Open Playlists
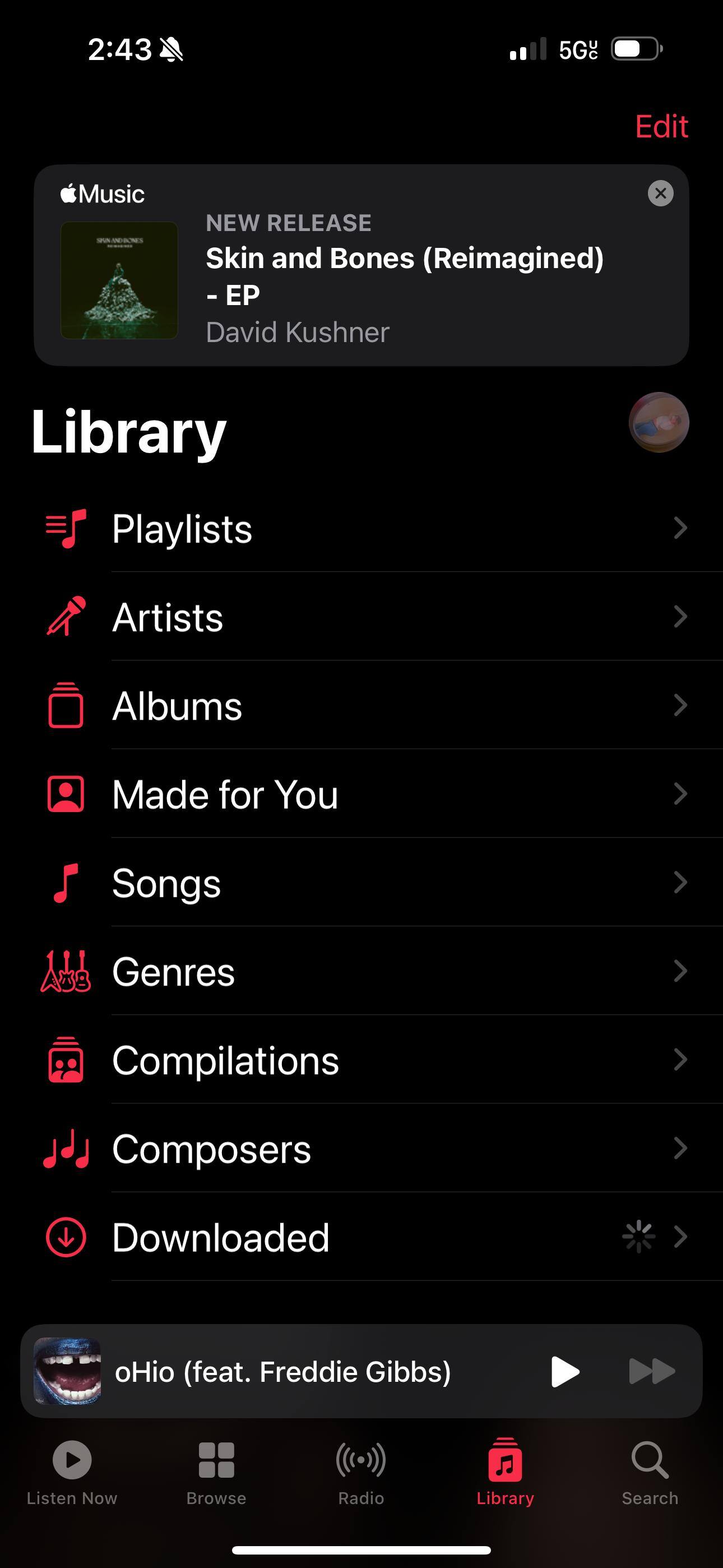 point(365,528)
